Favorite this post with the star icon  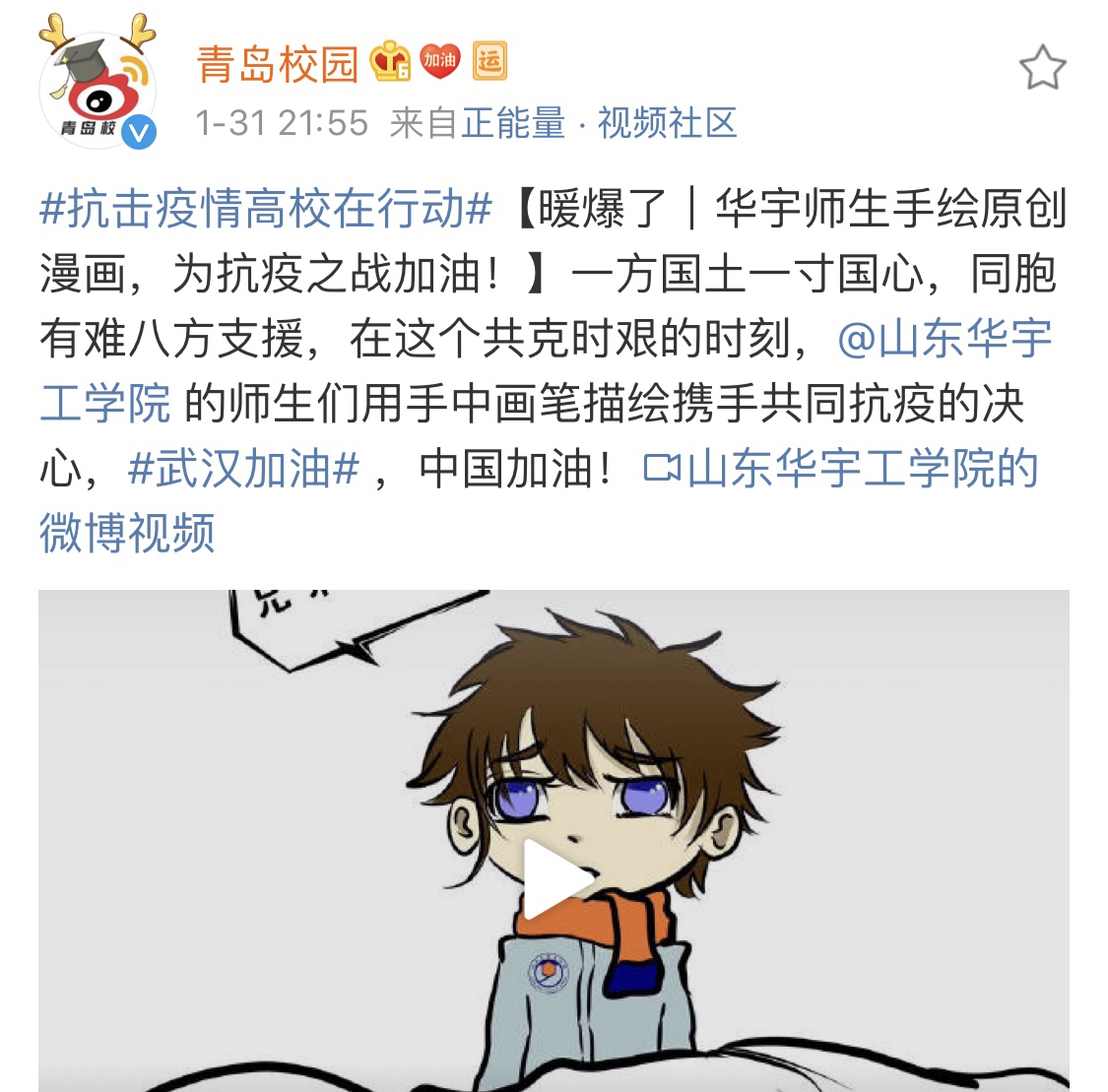point(1042,69)
